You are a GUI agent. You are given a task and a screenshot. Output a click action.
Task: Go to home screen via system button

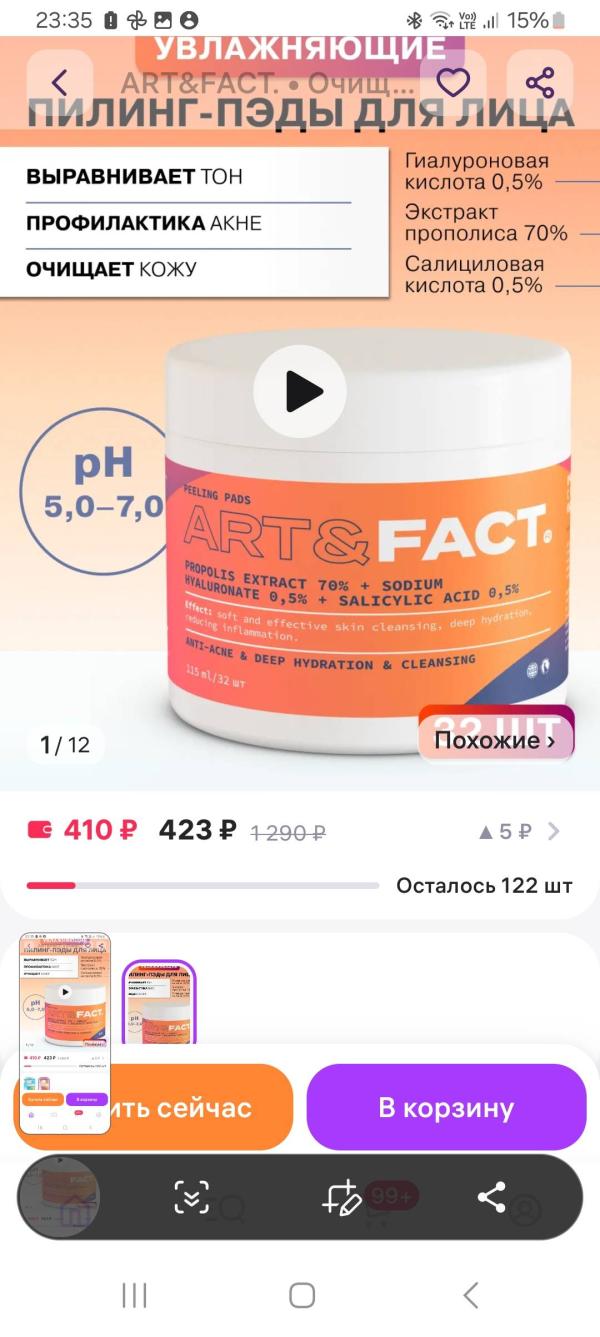[x=301, y=1296]
